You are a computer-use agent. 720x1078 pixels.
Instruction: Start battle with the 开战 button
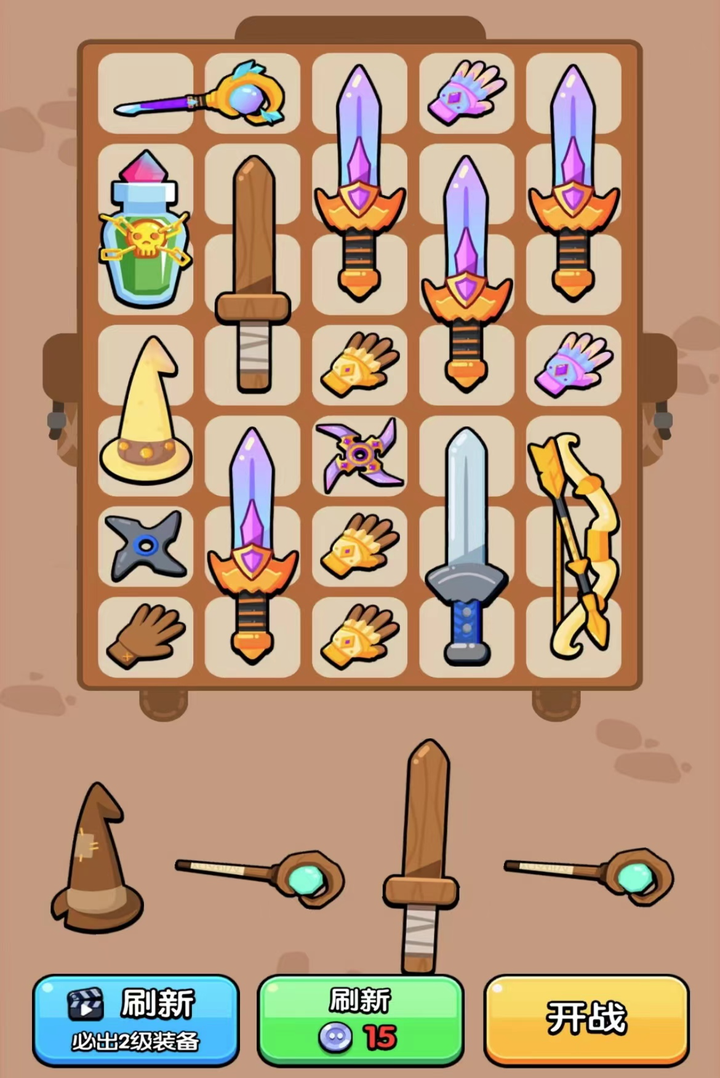tap(587, 1020)
